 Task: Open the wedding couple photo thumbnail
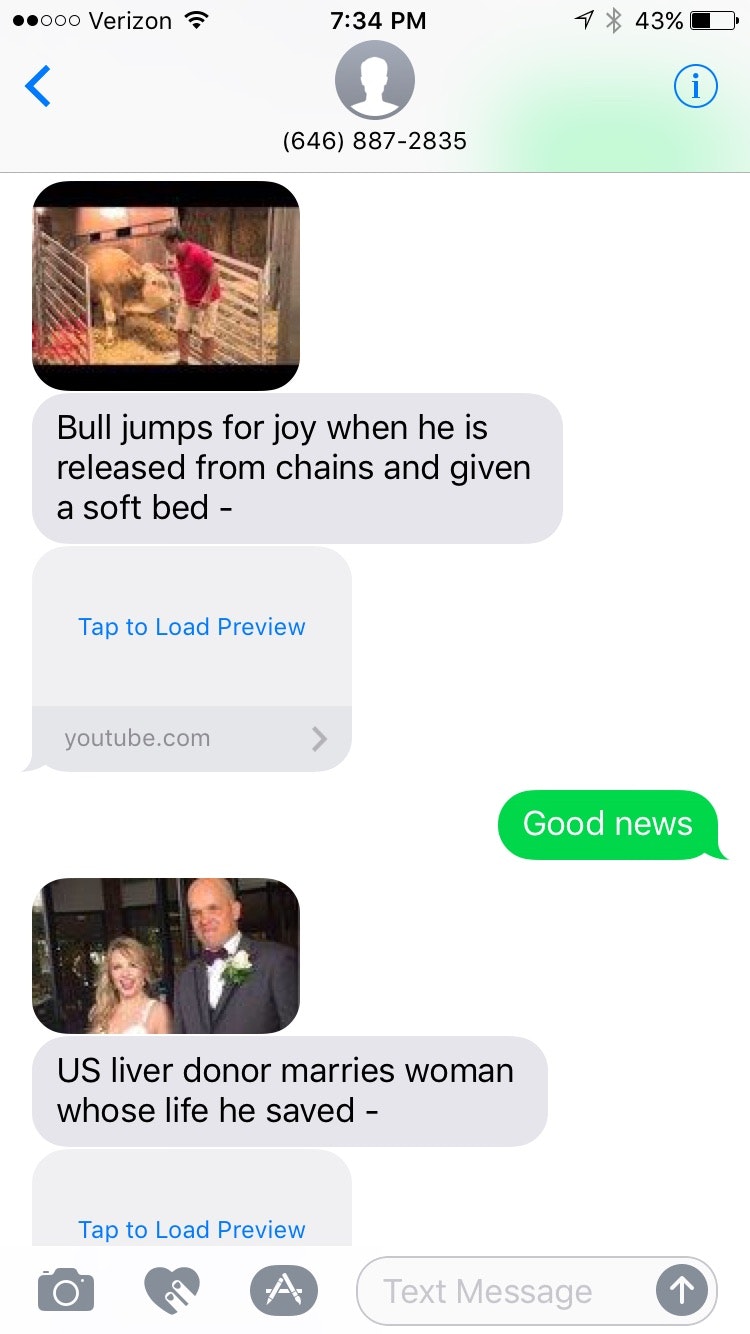pos(165,956)
